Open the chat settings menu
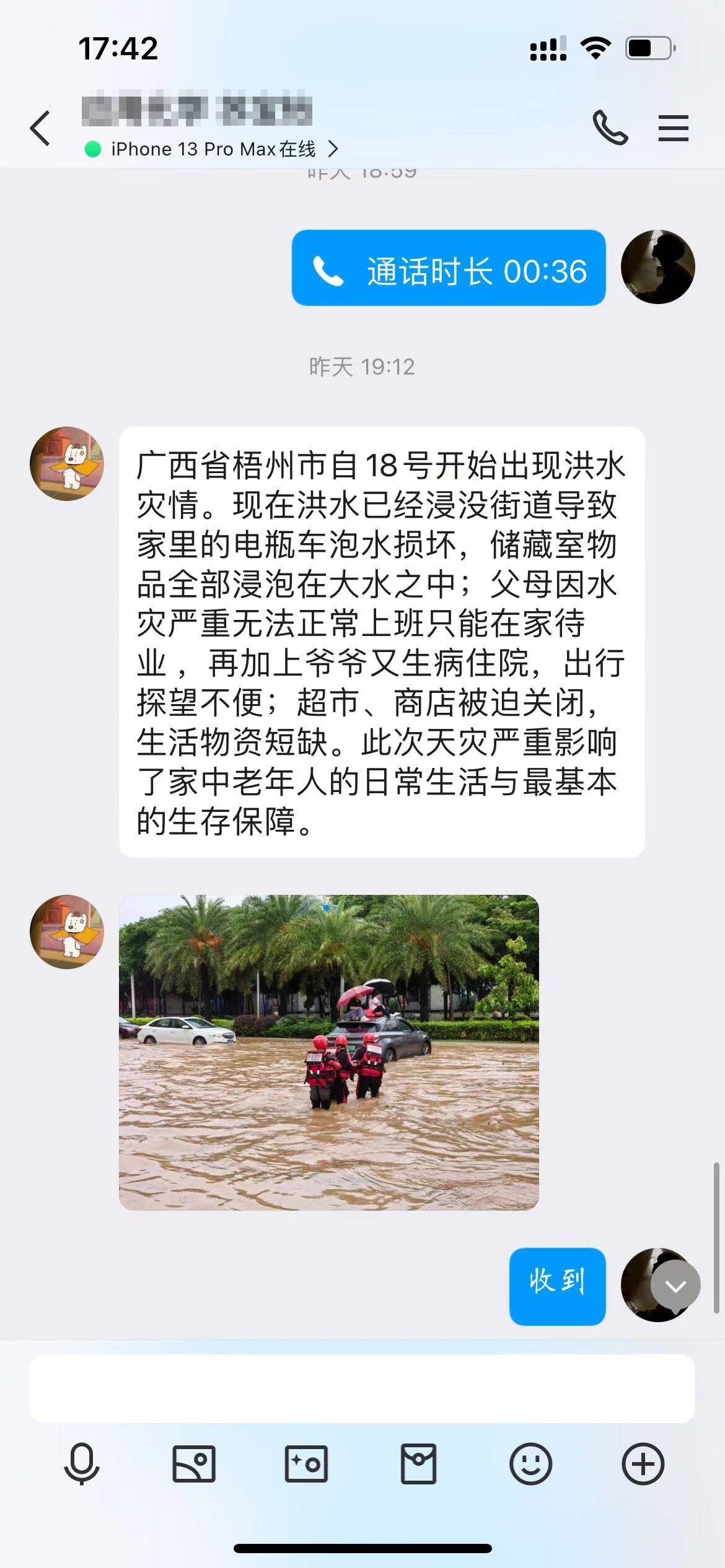 (x=674, y=128)
